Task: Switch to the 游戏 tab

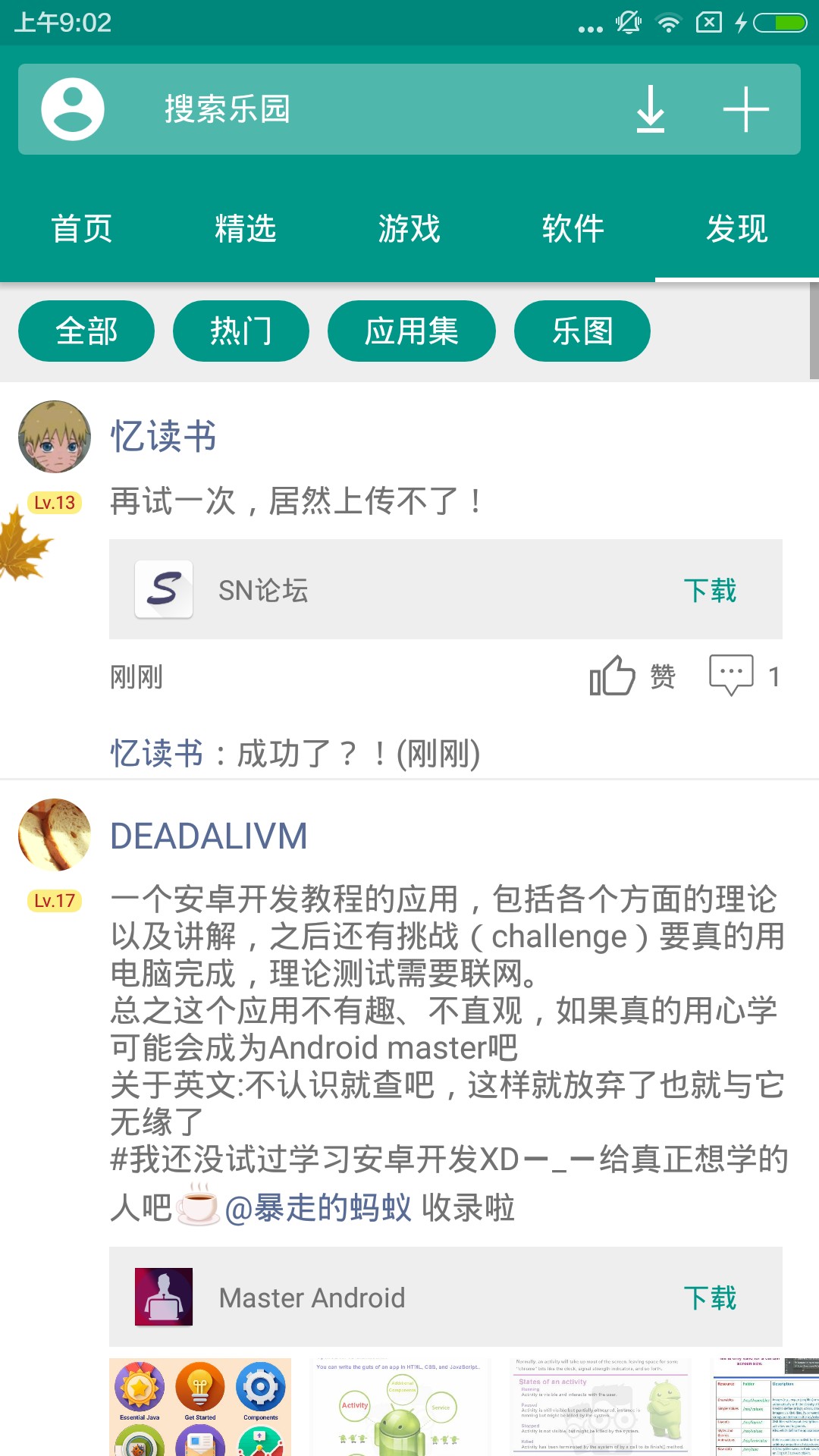Action: point(409,228)
